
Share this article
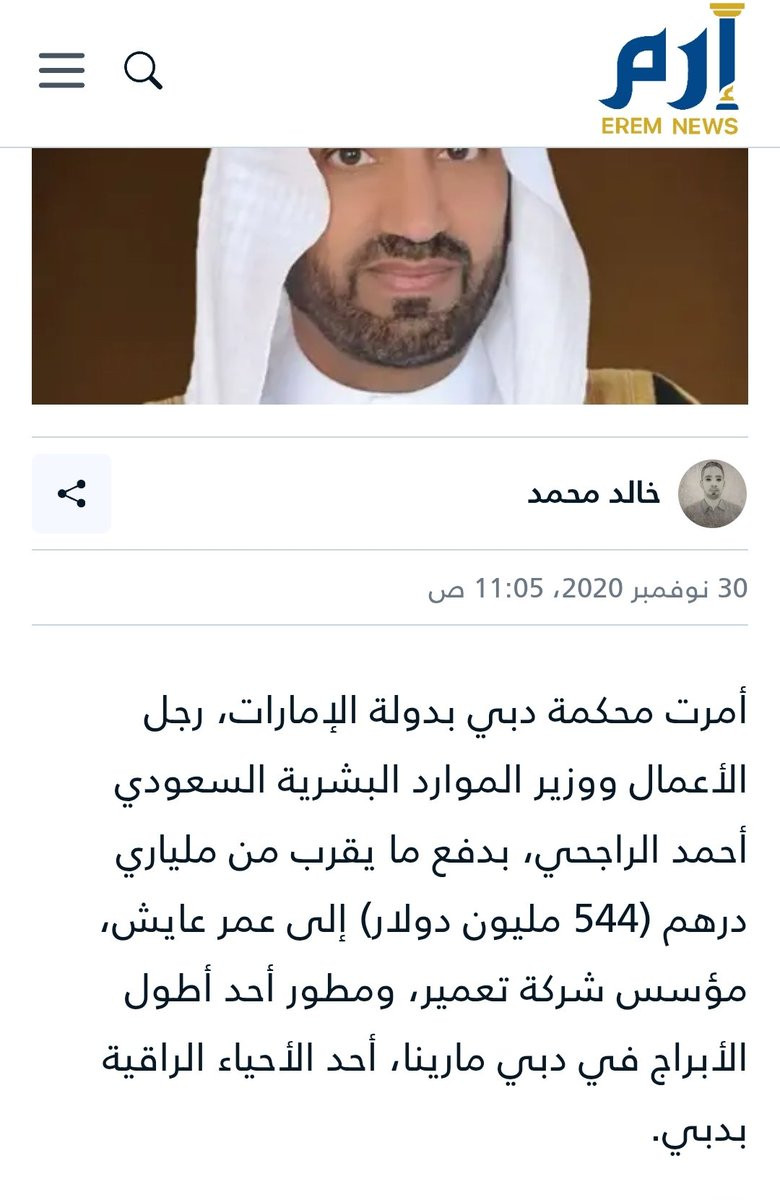coord(71,493)
